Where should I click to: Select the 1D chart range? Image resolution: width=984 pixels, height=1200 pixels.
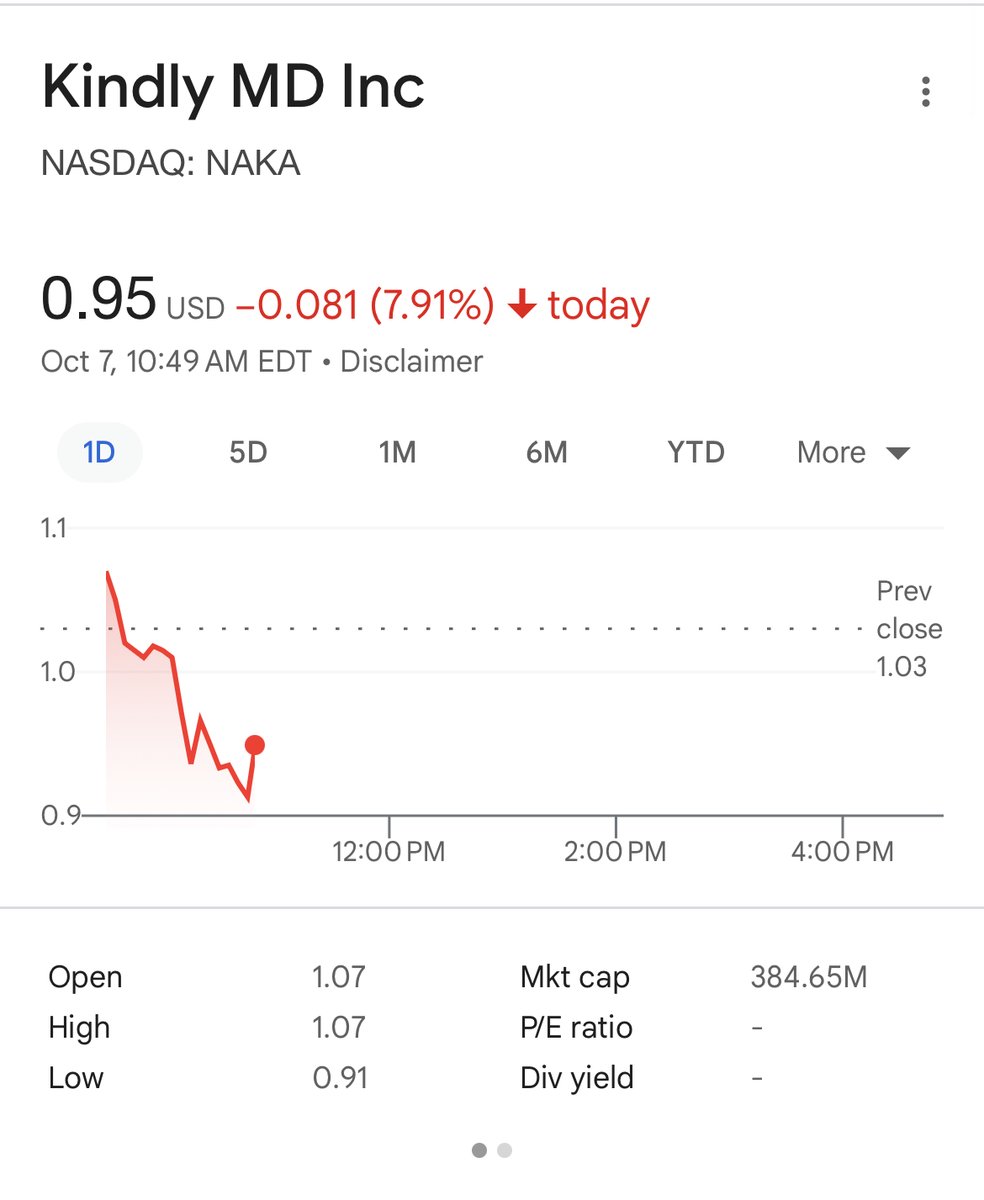pyautogui.click(x=99, y=453)
